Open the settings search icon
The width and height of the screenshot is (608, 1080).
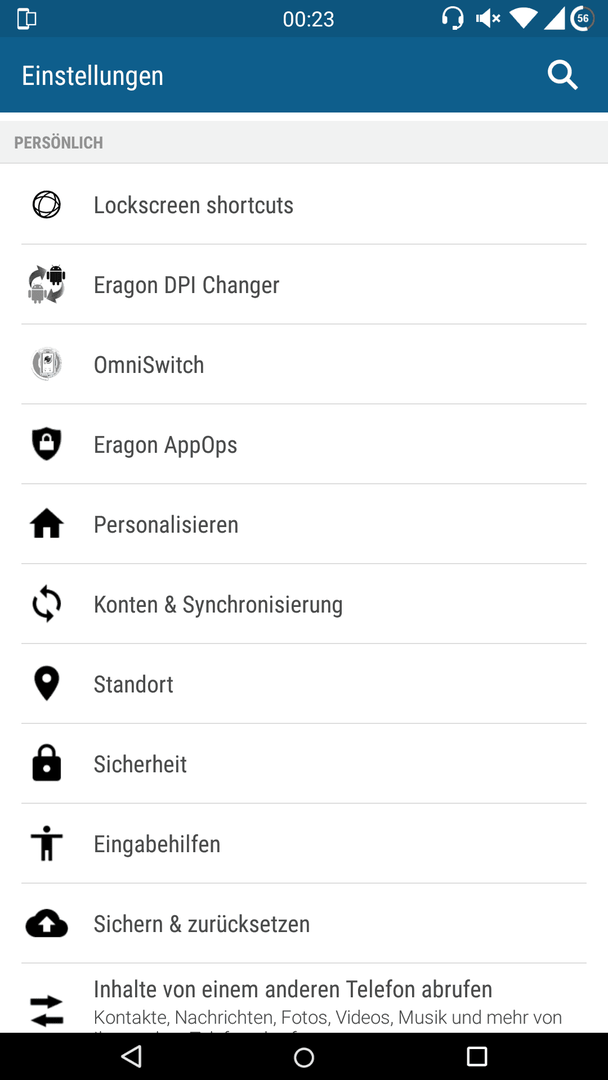click(x=563, y=74)
